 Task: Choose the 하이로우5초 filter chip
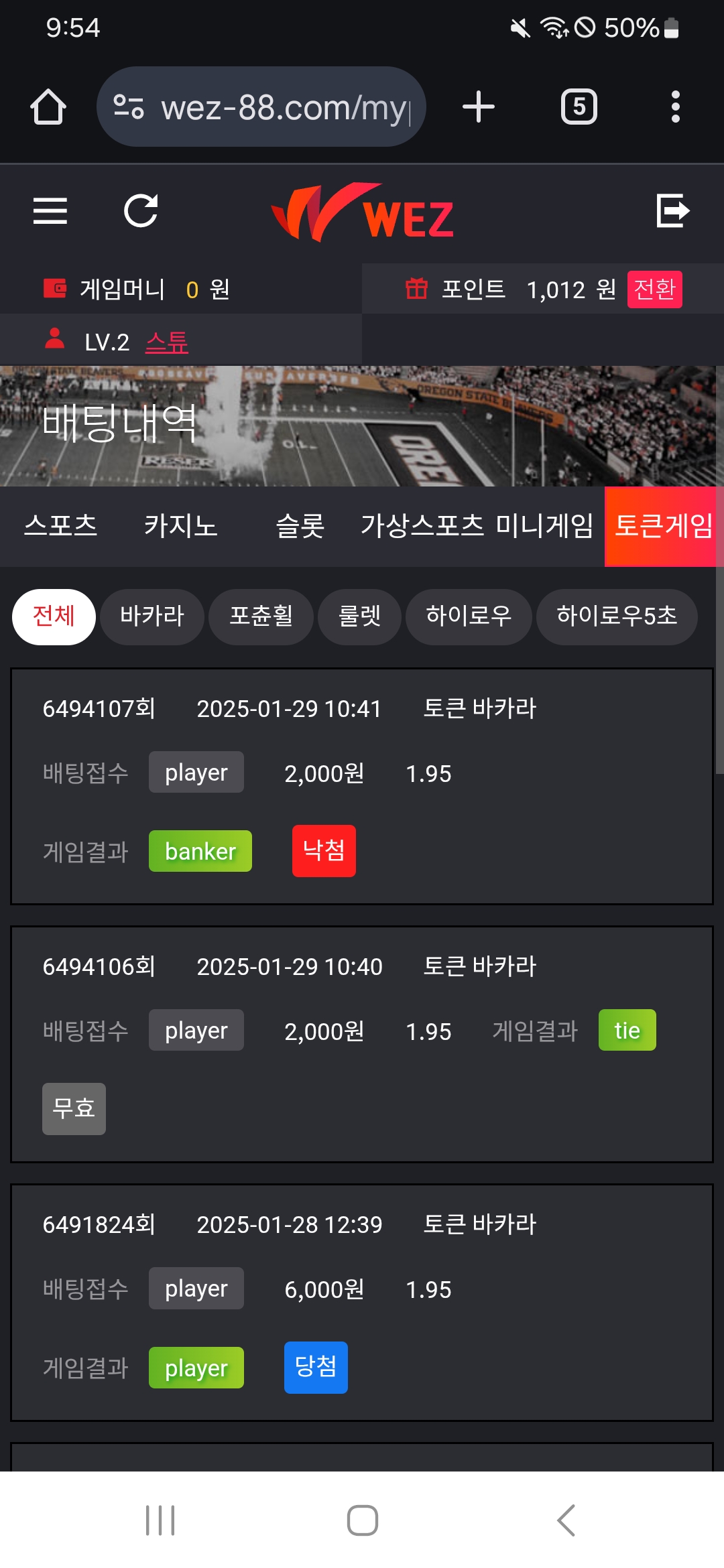pos(617,616)
